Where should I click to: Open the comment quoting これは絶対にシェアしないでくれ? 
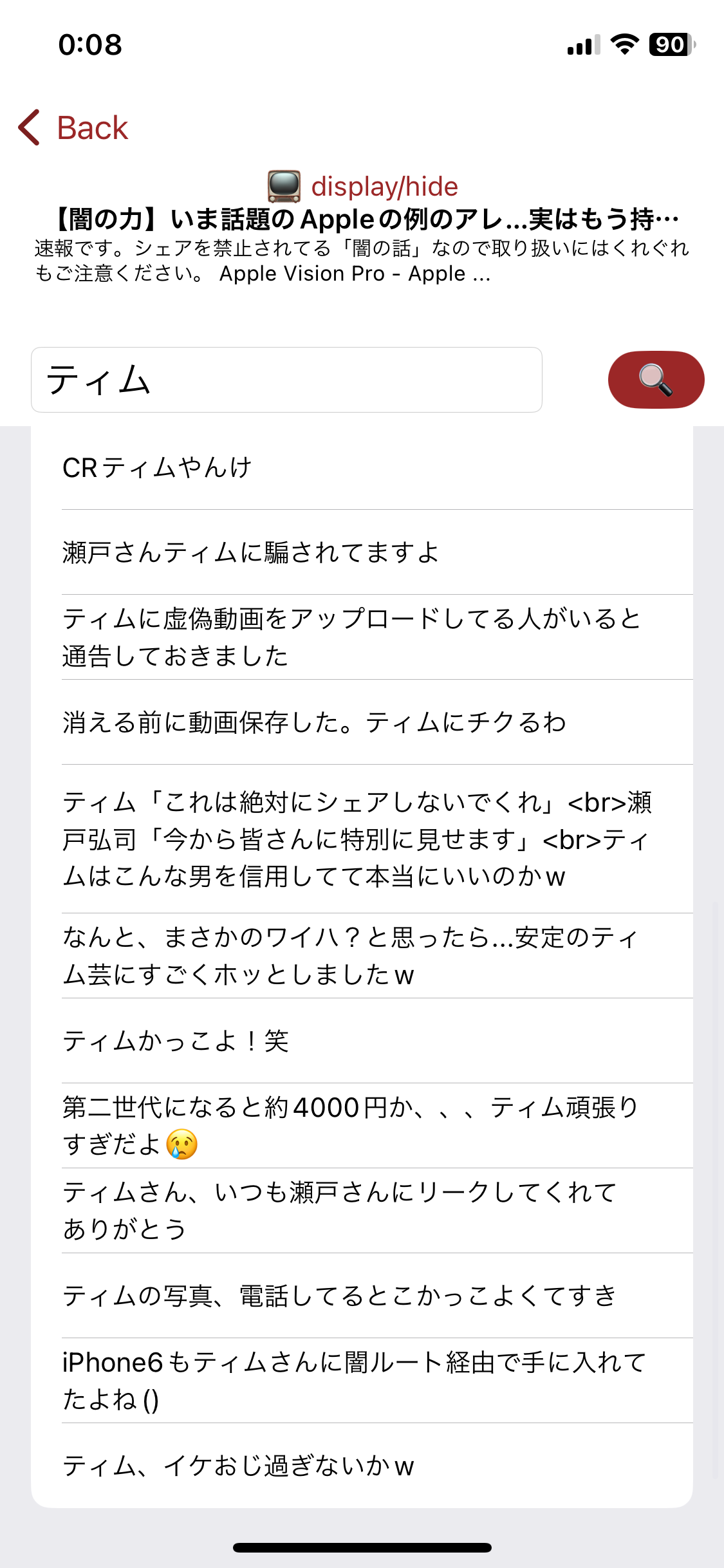360,839
